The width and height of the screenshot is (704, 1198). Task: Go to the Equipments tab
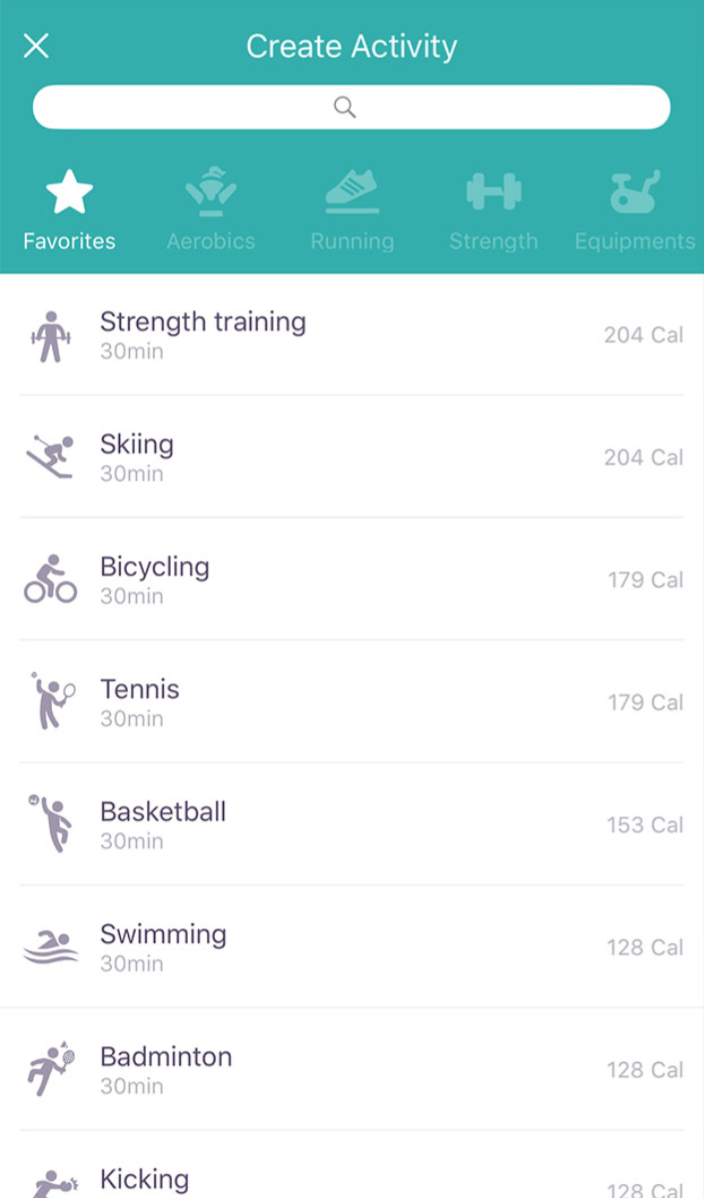point(634,210)
